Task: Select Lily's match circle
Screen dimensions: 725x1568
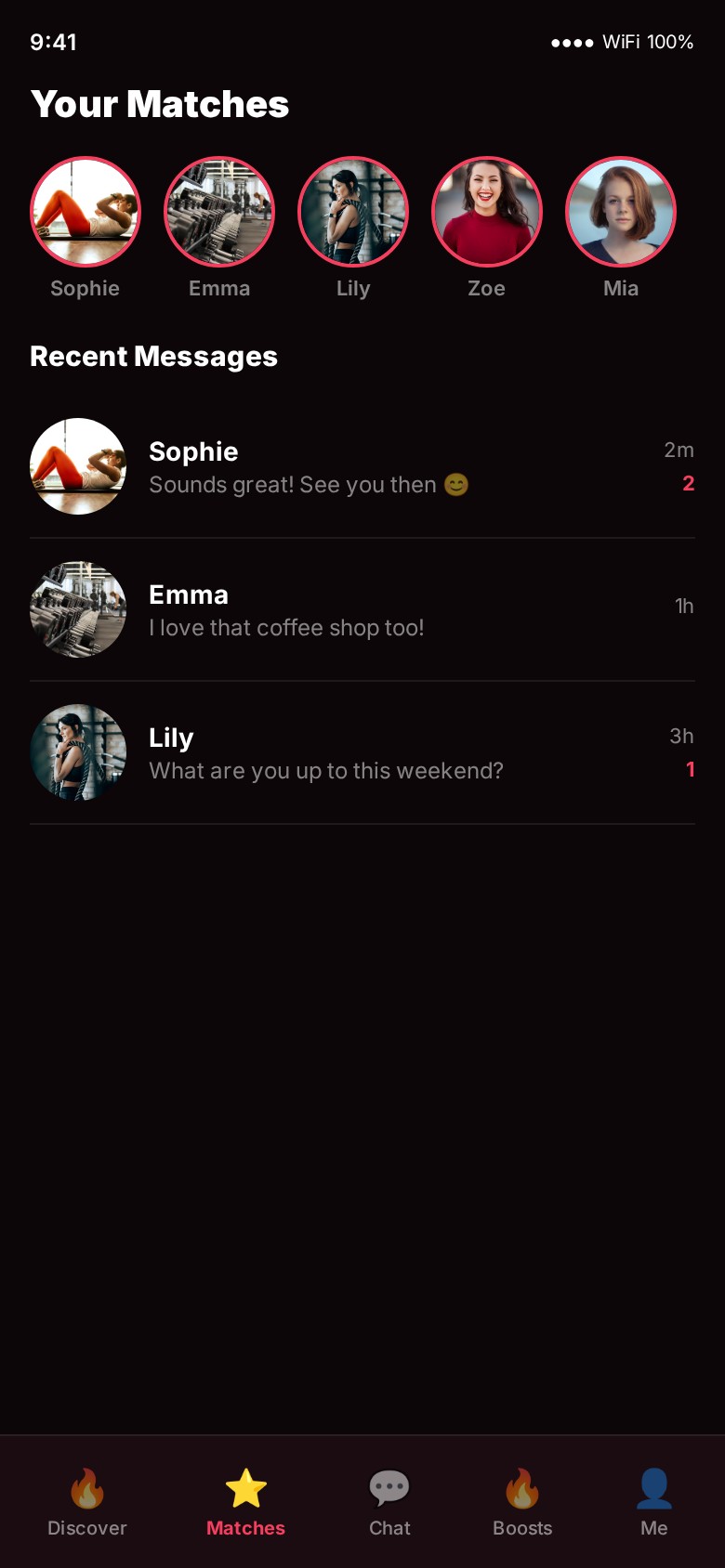Action: [353, 212]
